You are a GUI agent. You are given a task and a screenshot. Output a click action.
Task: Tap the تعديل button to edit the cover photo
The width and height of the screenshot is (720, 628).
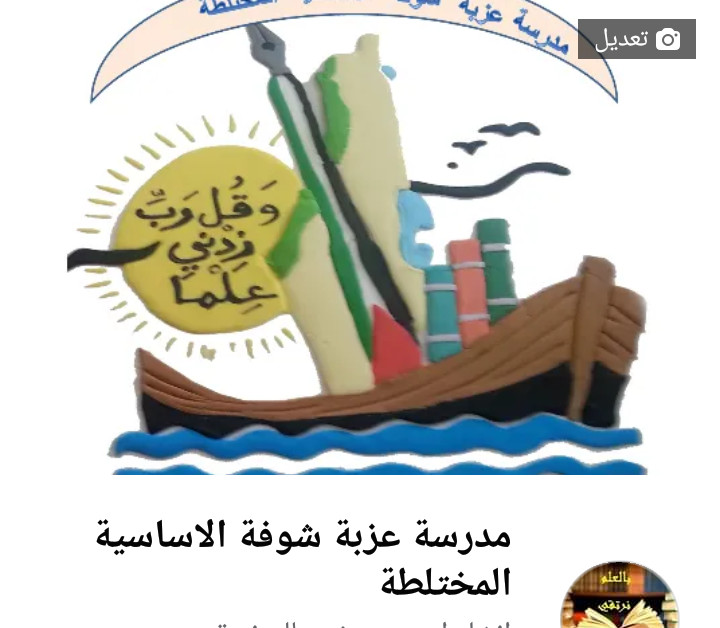click(637, 39)
